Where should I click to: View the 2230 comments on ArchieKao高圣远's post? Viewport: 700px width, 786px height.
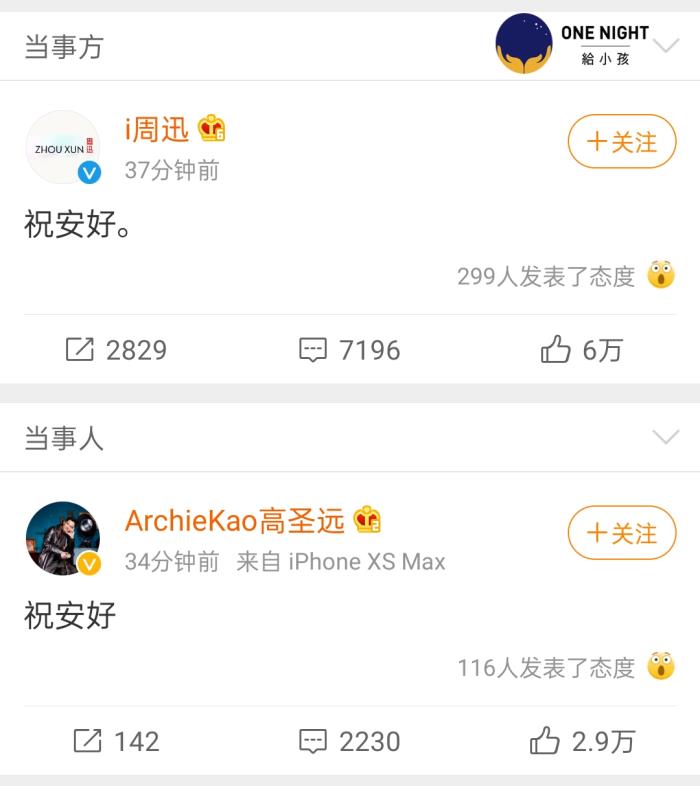pos(349,741)
